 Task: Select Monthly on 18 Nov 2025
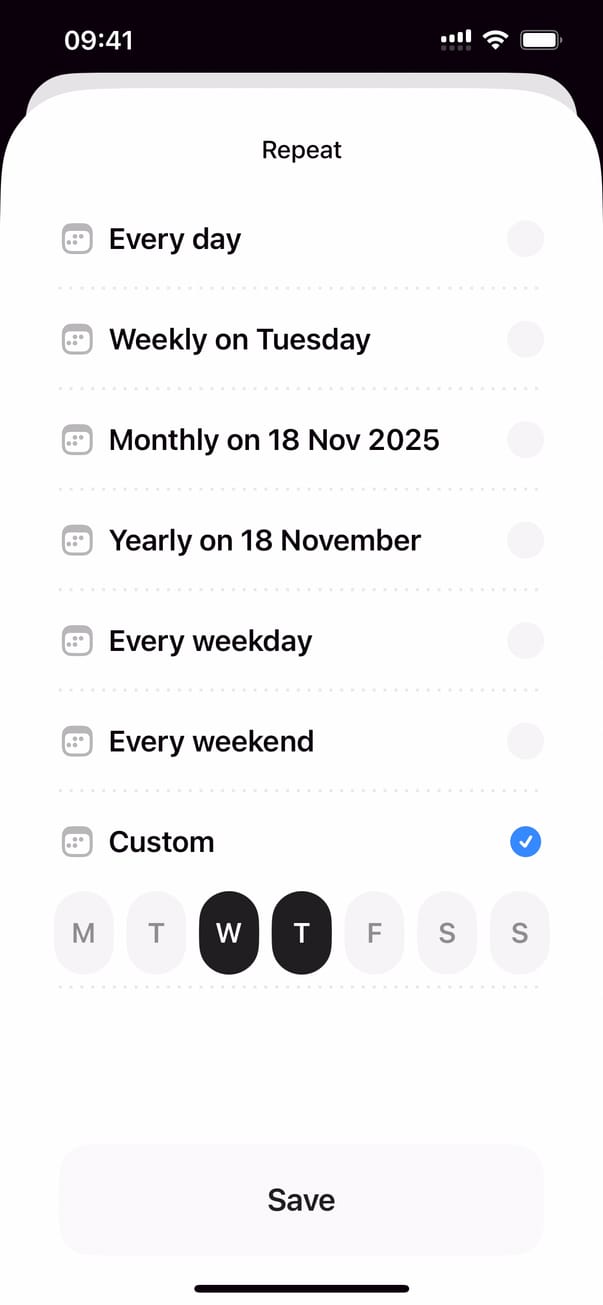(300, 440)
